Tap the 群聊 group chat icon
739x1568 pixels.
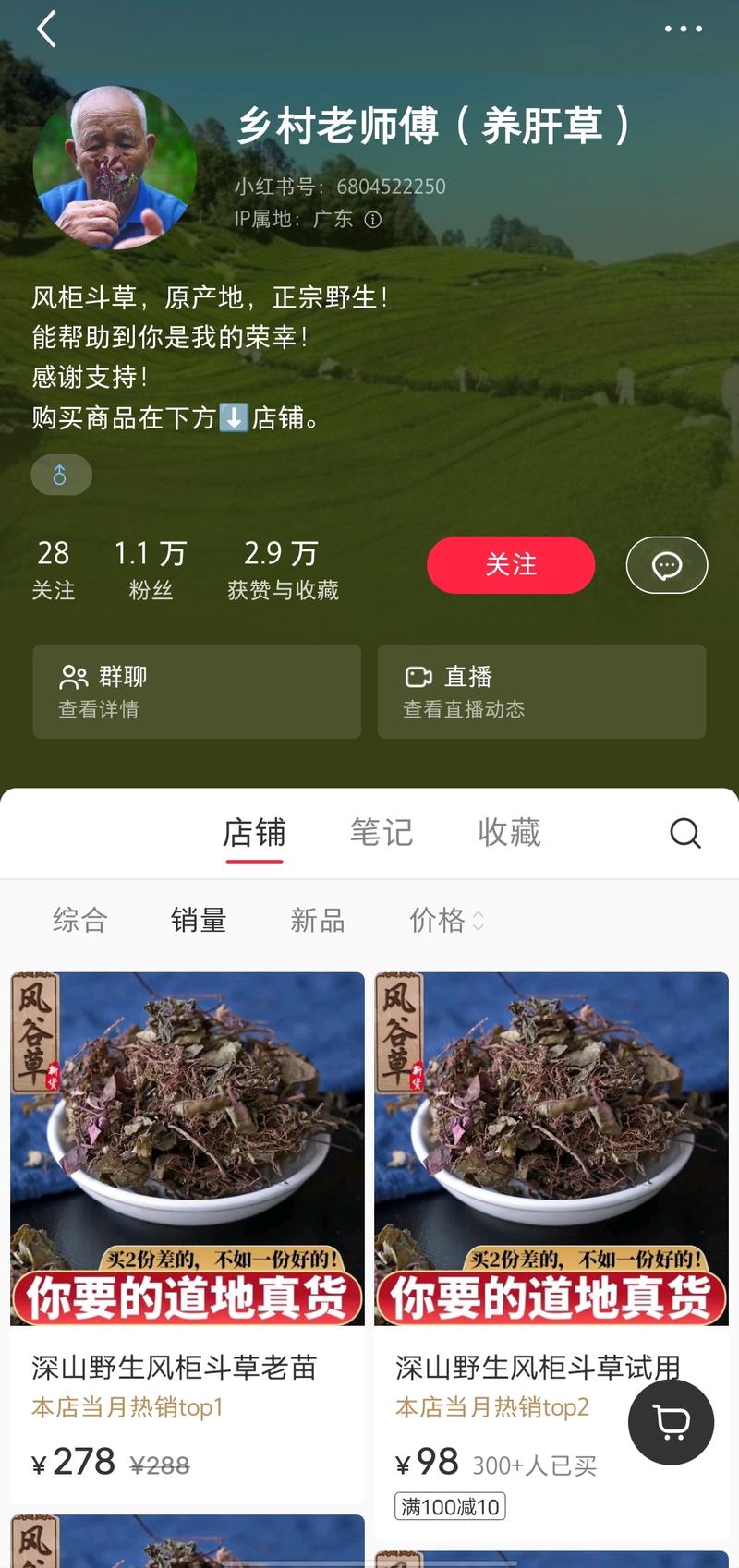pyautogui.click(x=73, y=676)
